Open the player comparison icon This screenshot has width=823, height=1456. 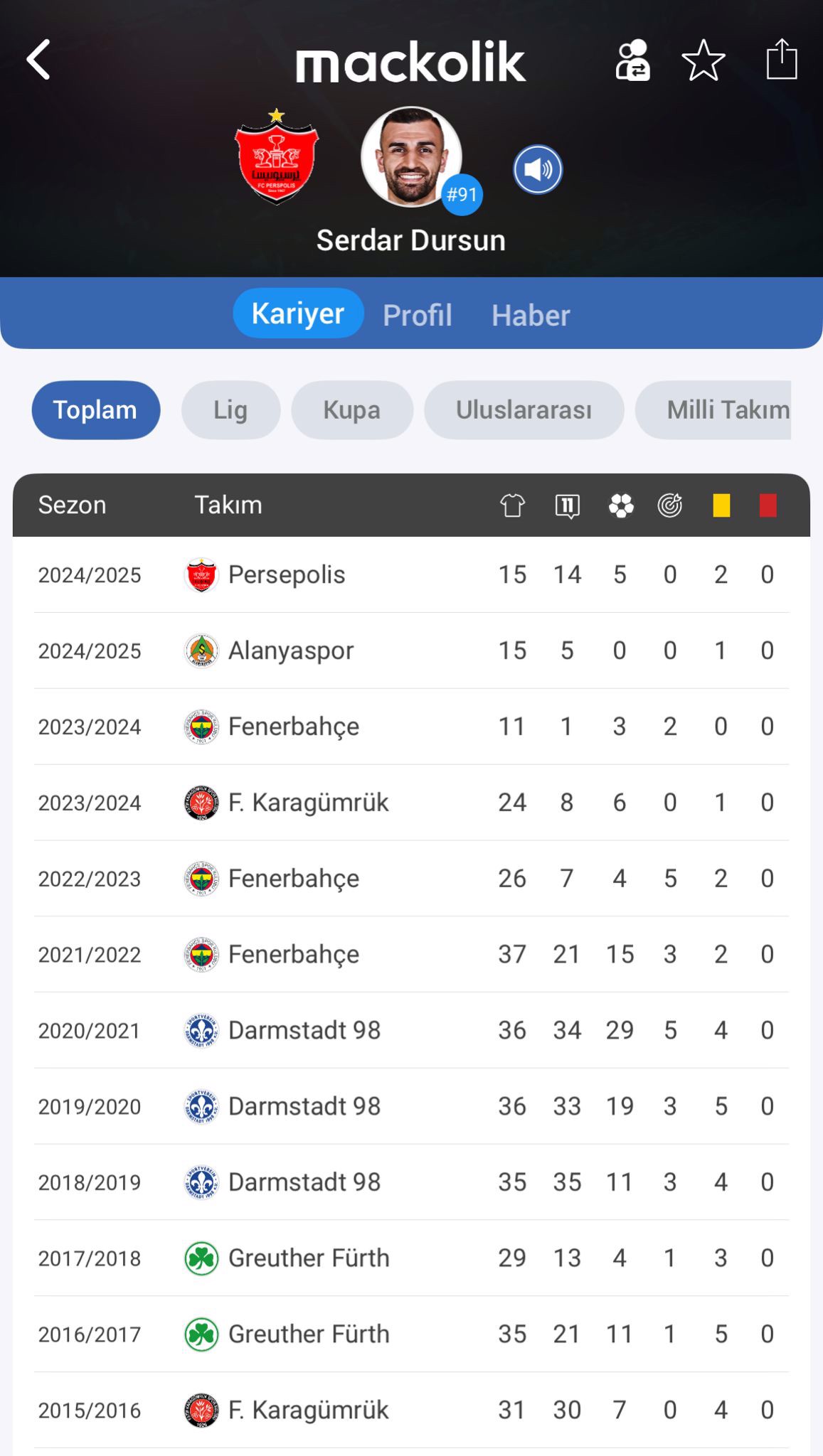click(632, 60)
